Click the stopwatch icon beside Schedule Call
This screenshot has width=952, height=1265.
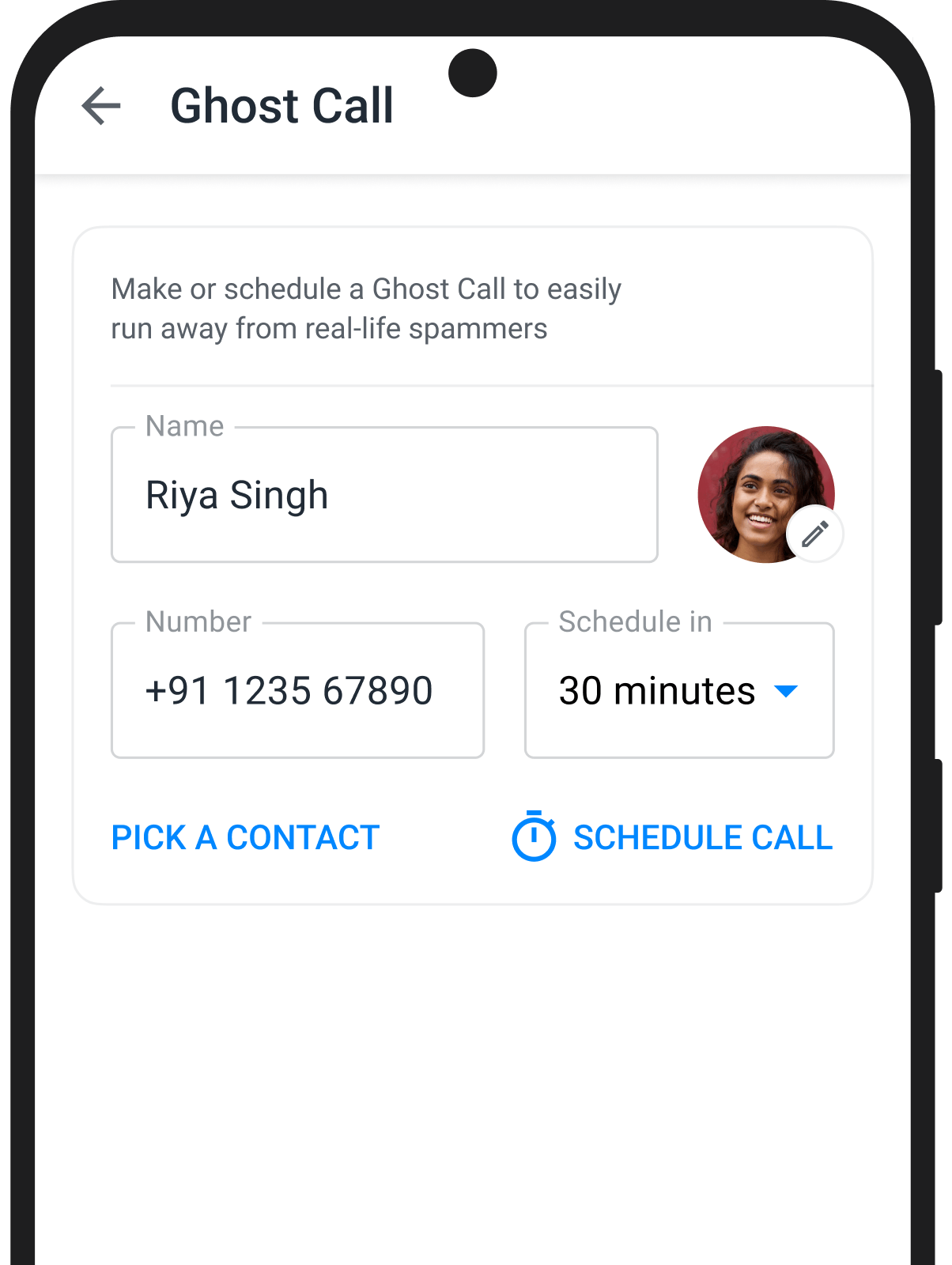pyautogui.click(x=533, y=836)
